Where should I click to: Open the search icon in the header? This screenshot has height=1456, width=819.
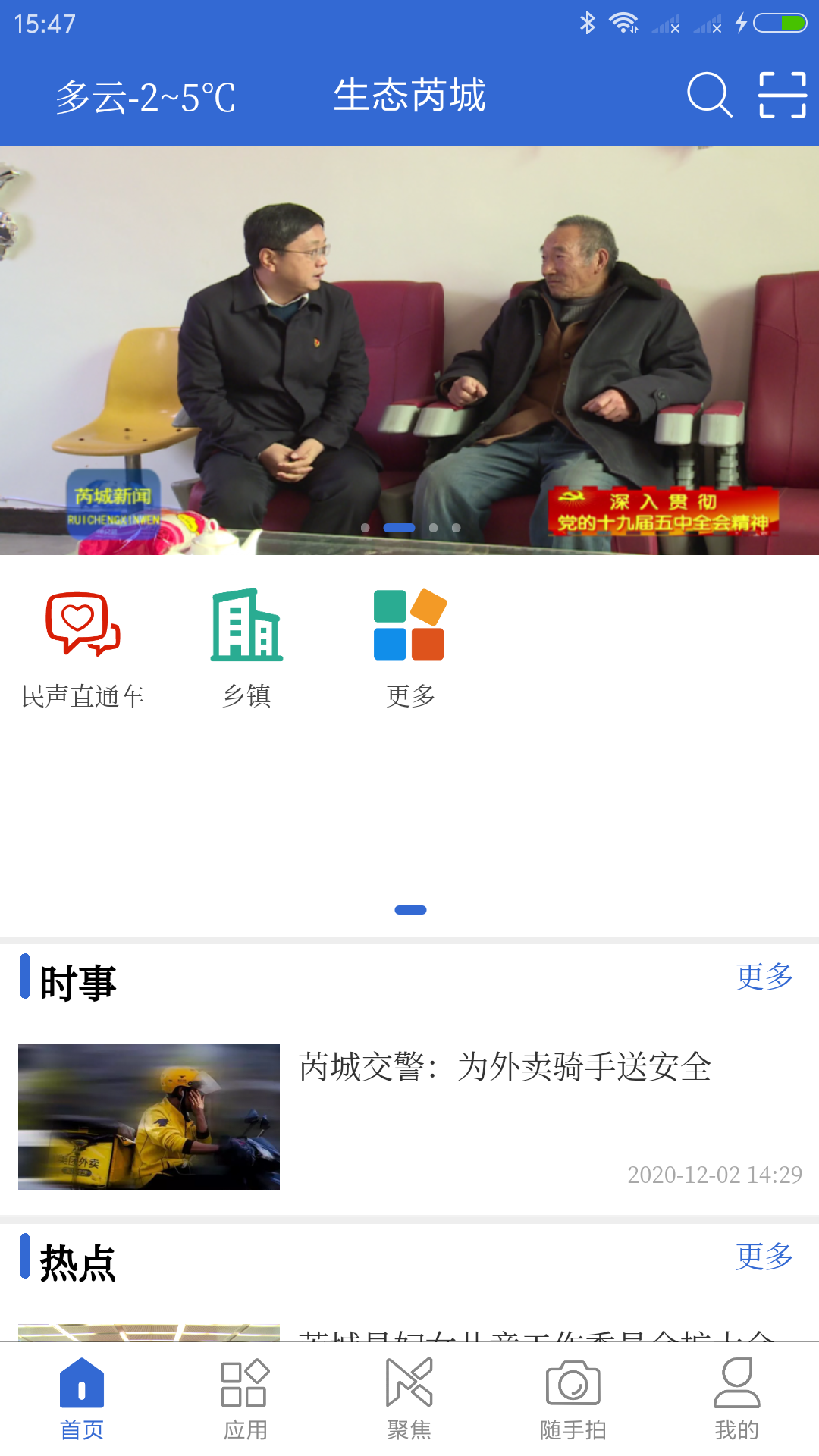pos(710,96)
